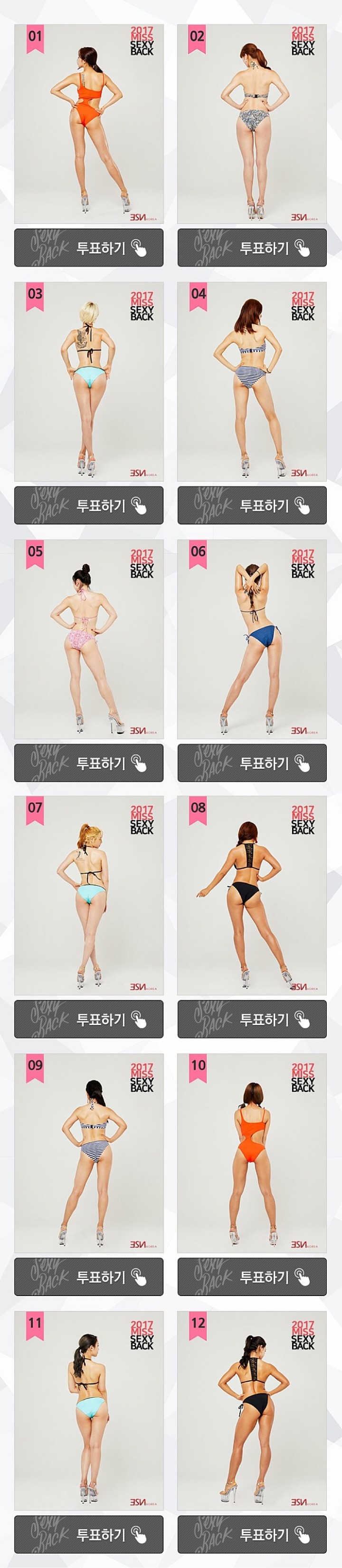Open the photo card numbered 06
Viewport: 342px width, 1568px height.
tap(252, 639)
